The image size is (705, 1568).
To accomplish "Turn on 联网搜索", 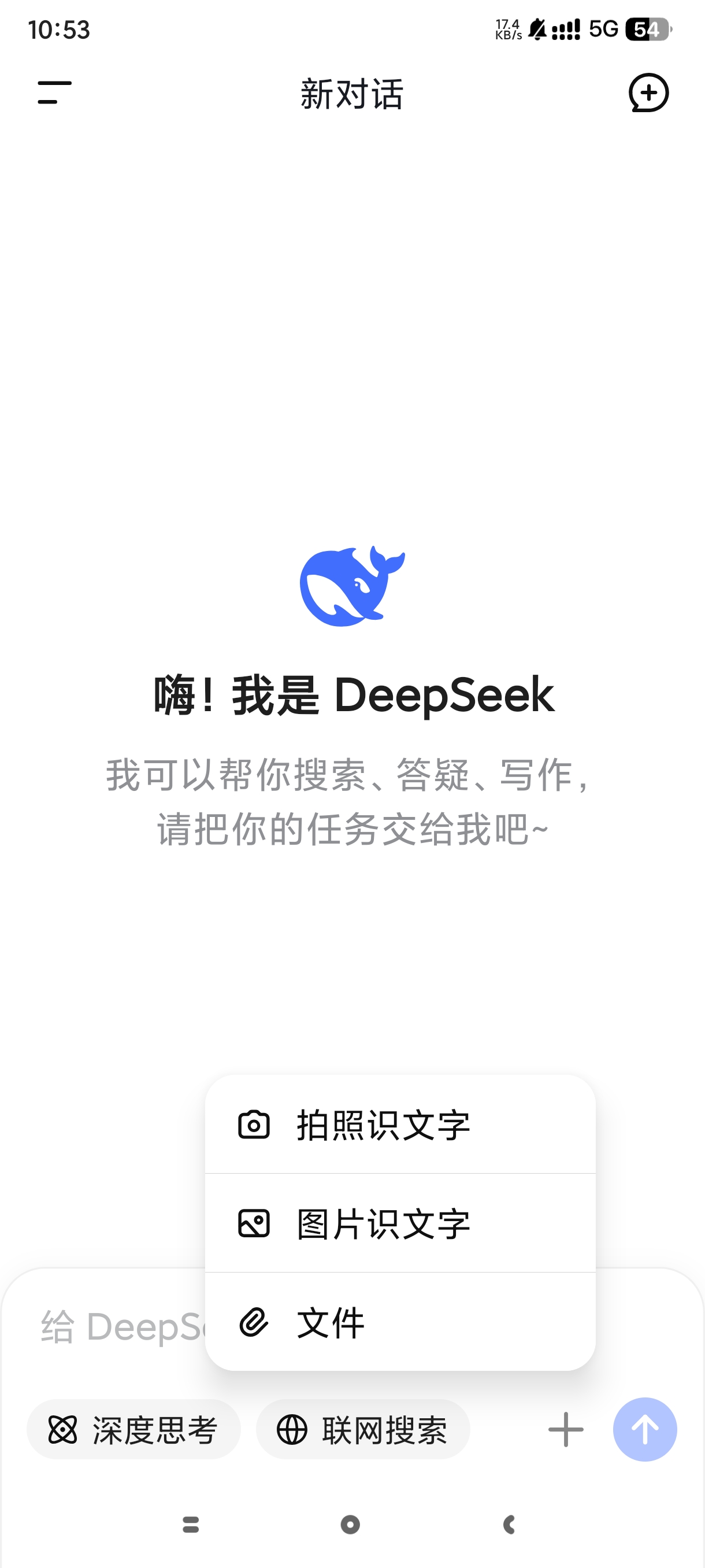I will [x=362, y=1429].
